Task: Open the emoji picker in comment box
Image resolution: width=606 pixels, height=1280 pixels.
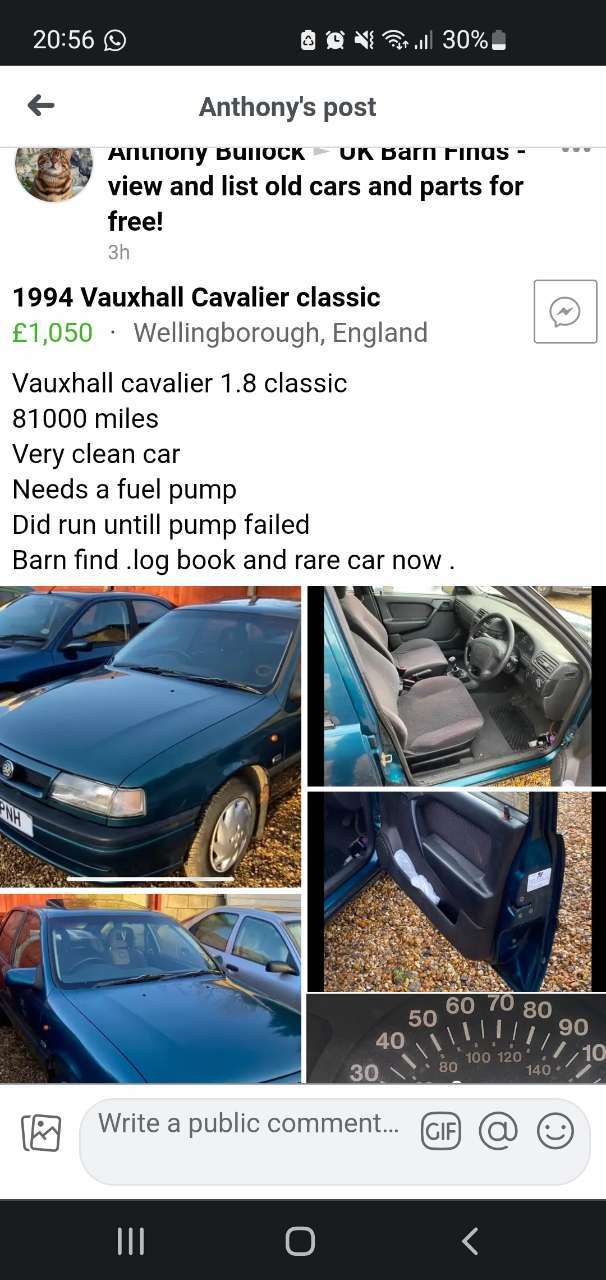Action: (555, 1131)
